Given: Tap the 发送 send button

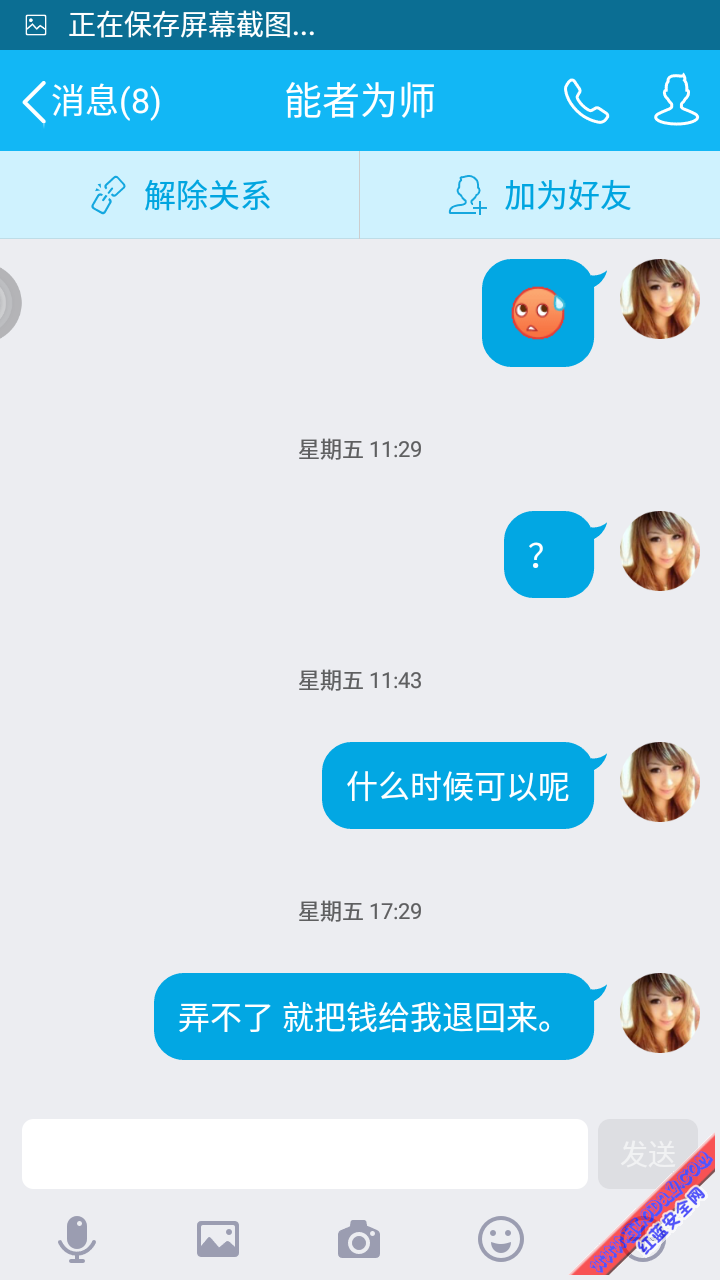Looking at the screenshot, I should tap(647, 1154).
